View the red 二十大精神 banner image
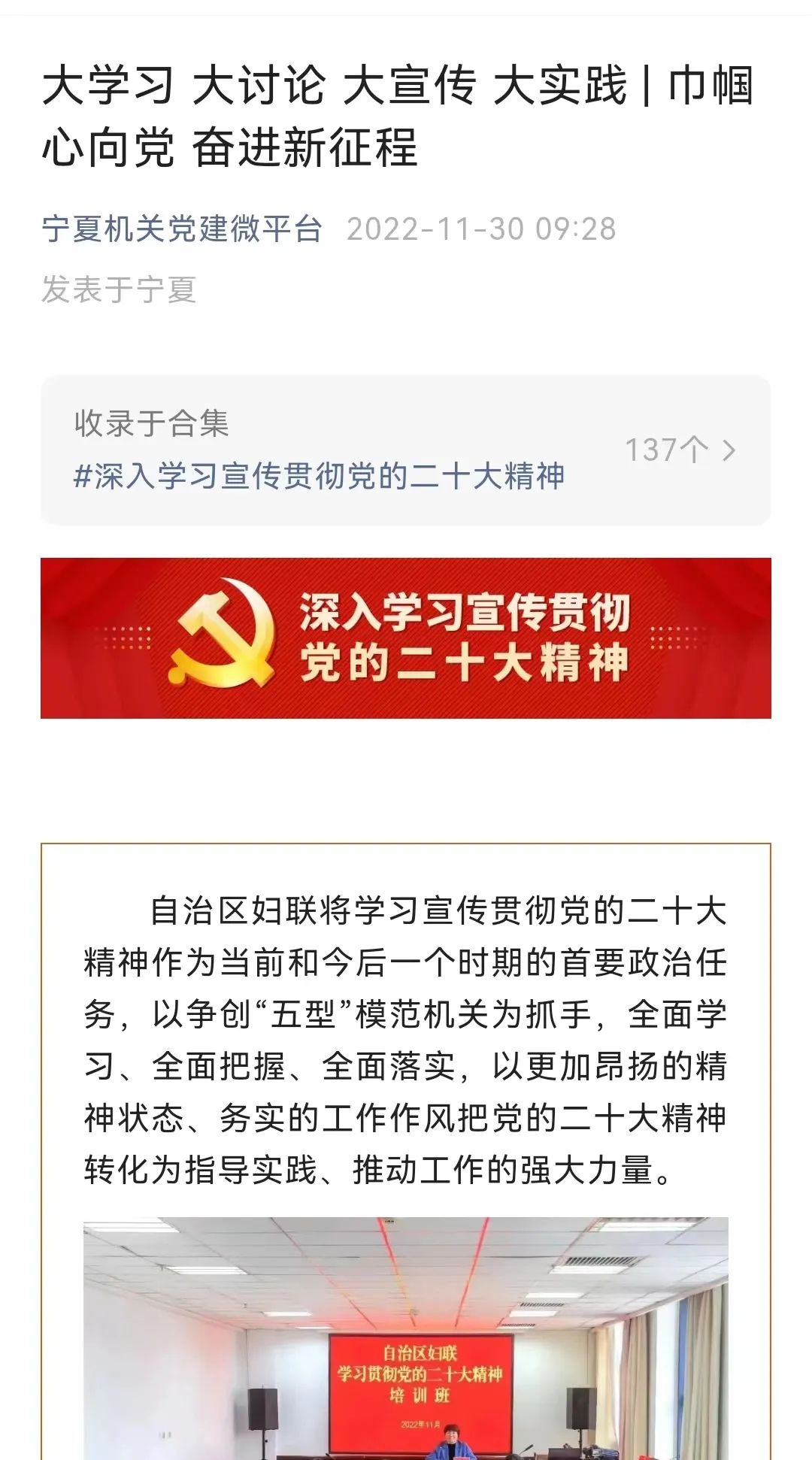The height and width of the screenshot is (1460, 812). pos(405,638)
